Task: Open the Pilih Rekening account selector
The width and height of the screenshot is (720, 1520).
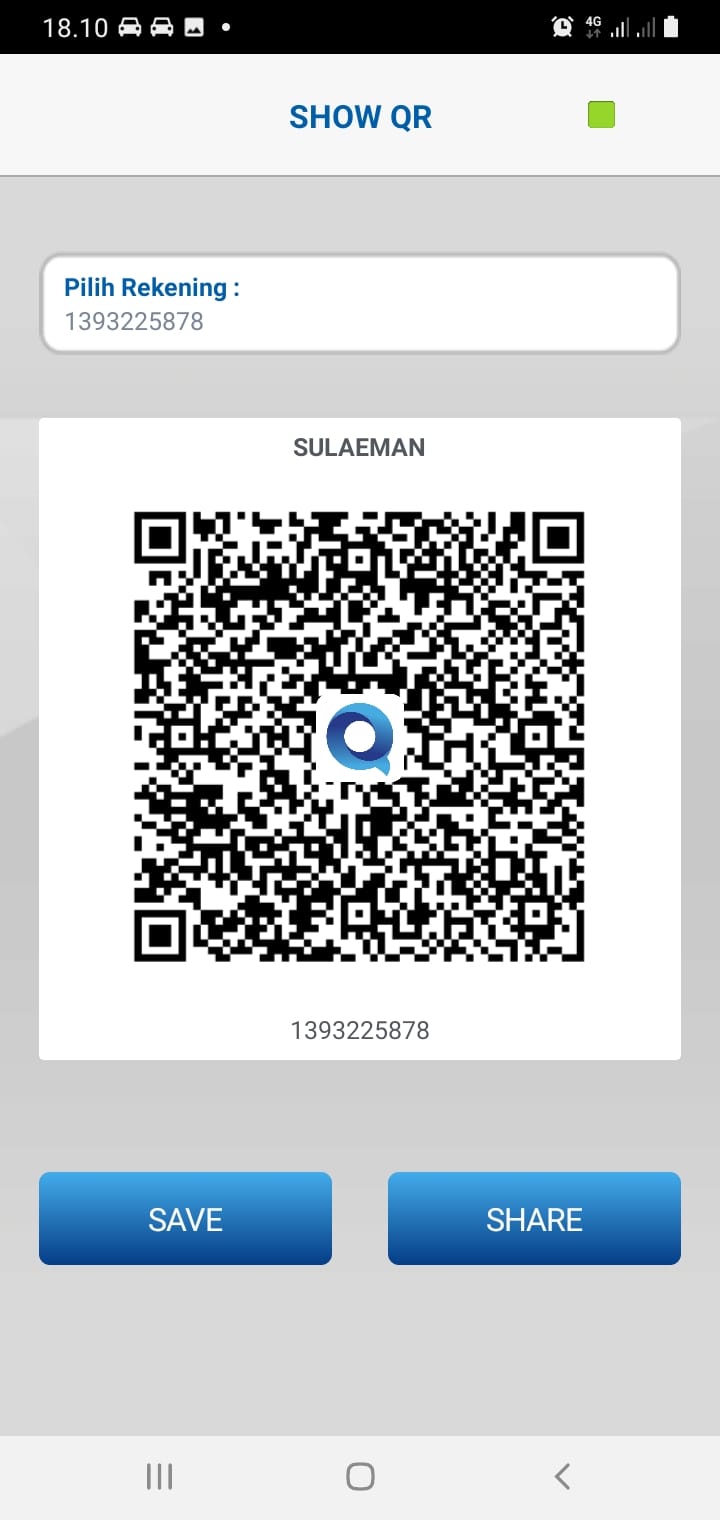Action: click(x=360, y=304)
